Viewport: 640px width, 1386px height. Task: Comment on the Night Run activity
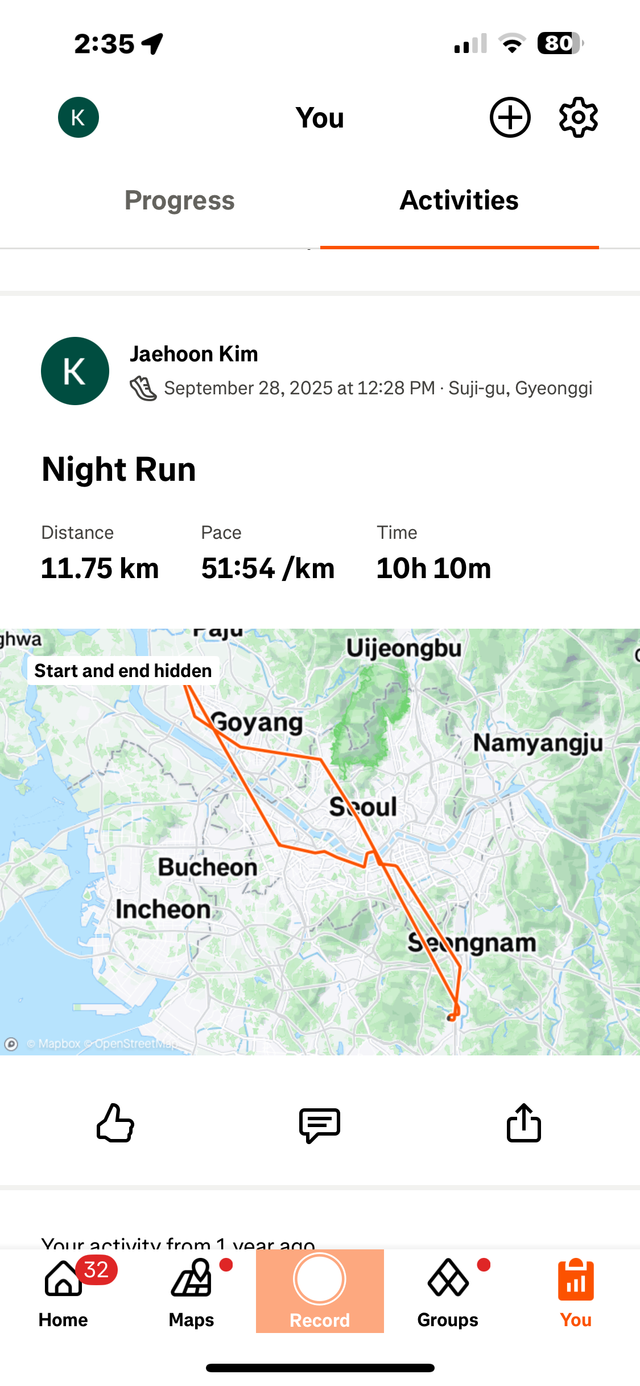[x=320, y=1125]
